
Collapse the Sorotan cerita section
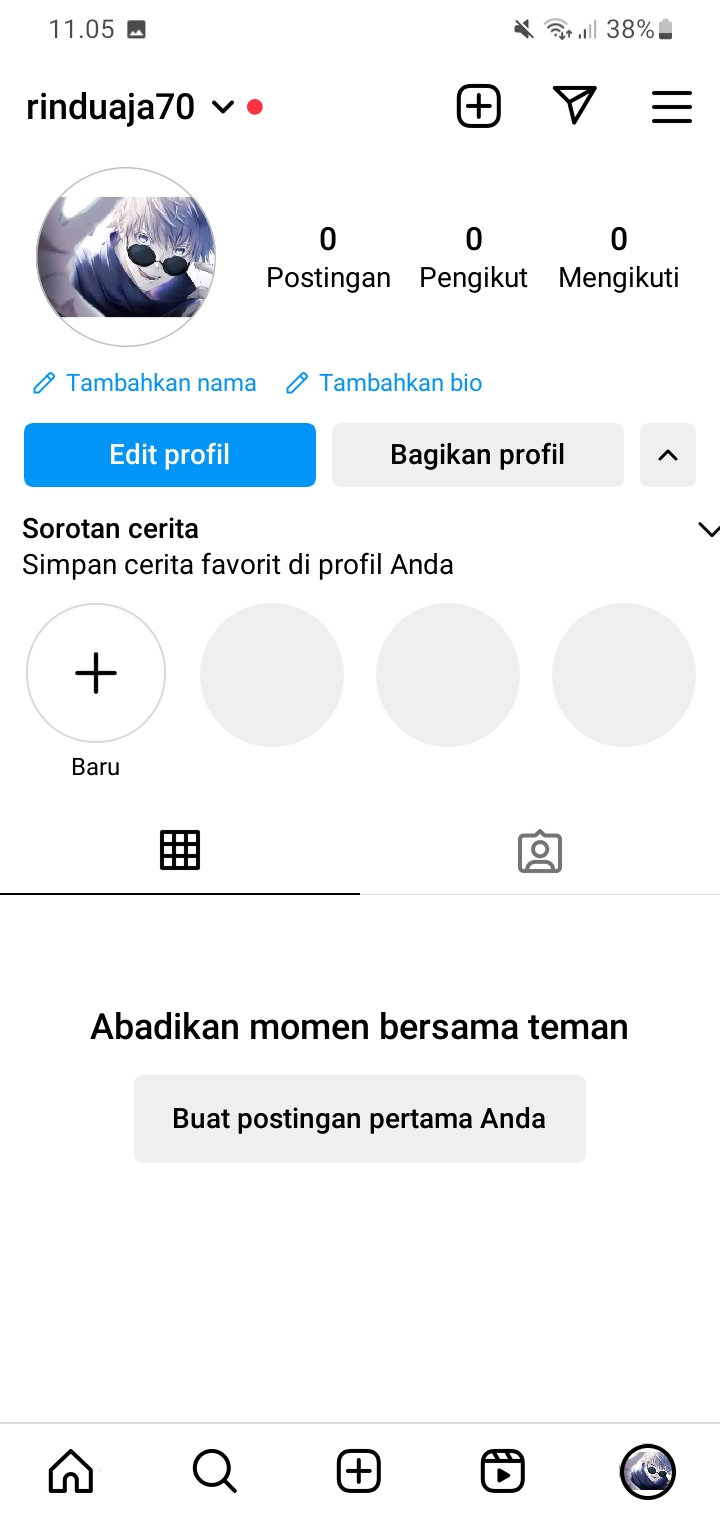click(x=708, y=530)
